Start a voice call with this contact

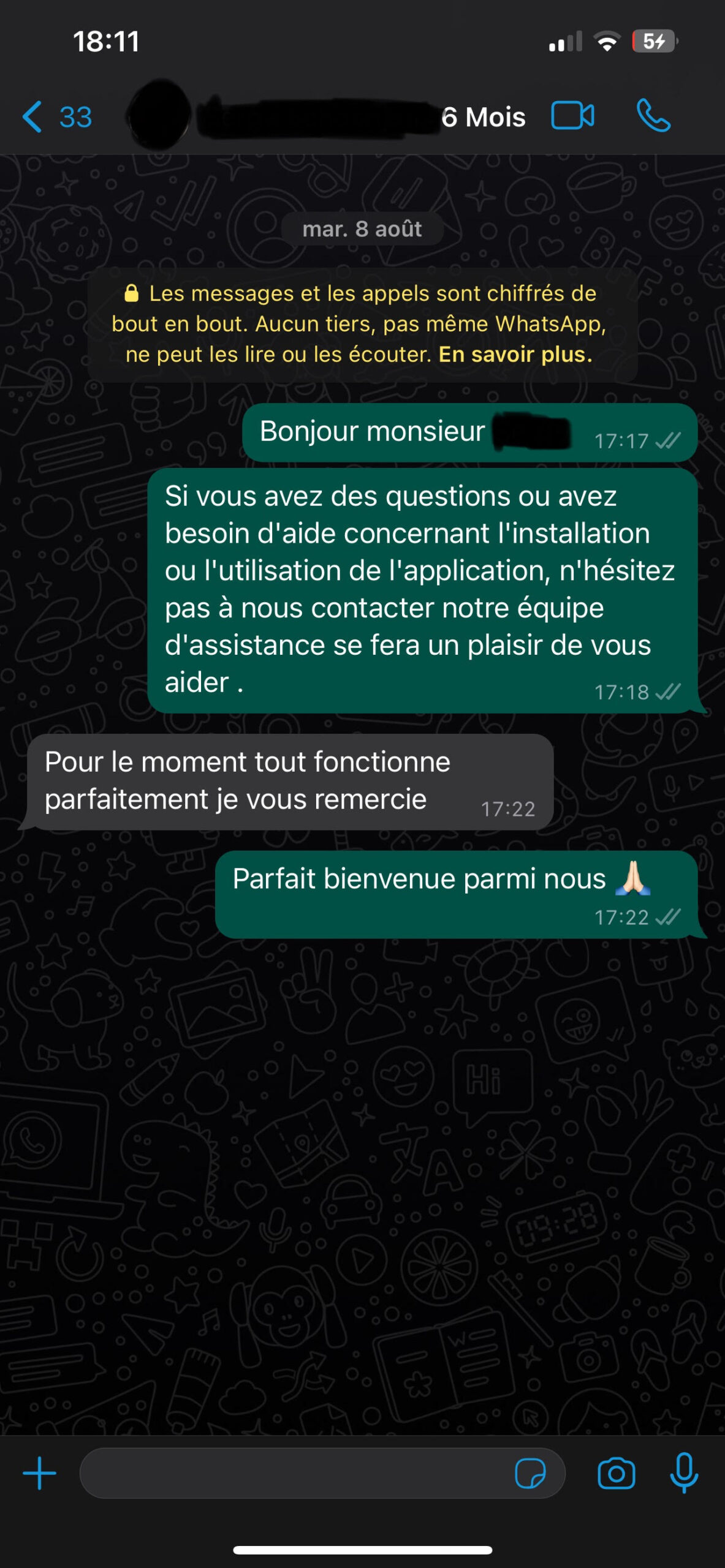pyautogui.click(x=653, y=115)
